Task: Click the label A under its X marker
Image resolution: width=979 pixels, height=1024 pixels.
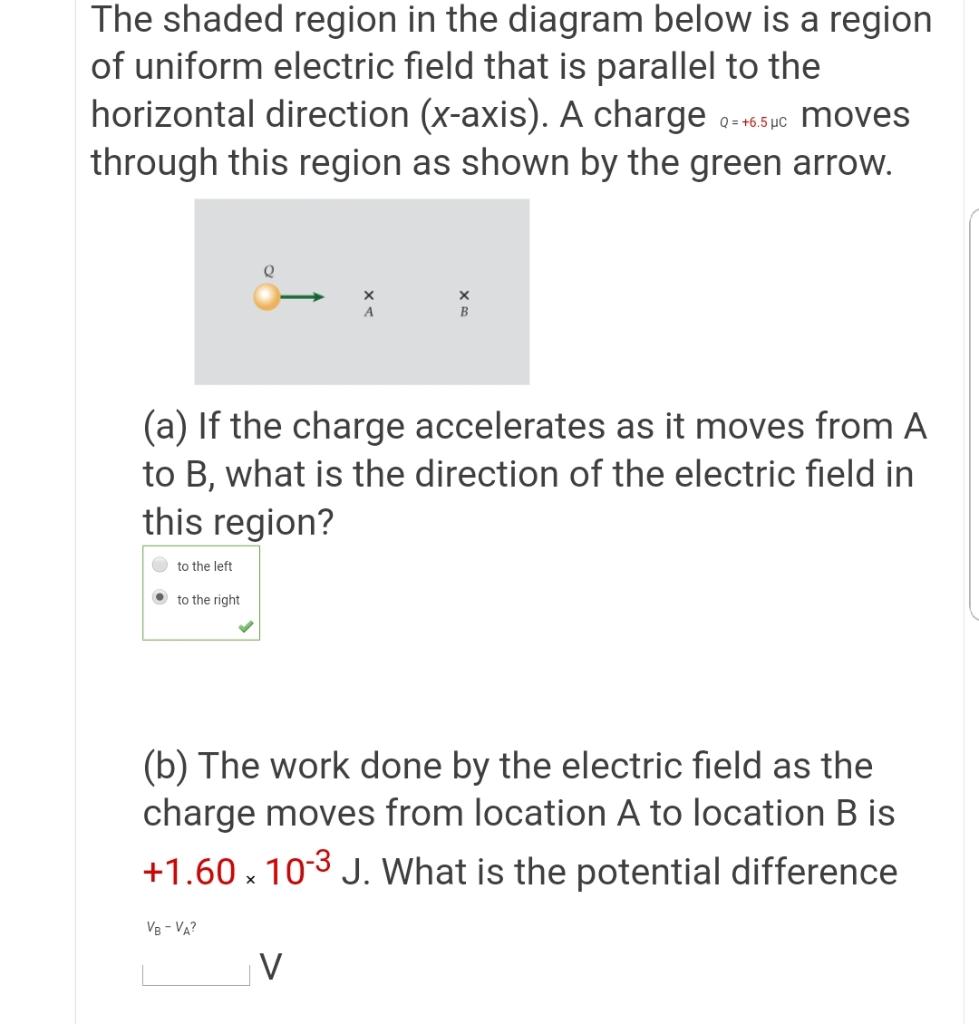Action: pyautogui.click(x=367, y=313)
